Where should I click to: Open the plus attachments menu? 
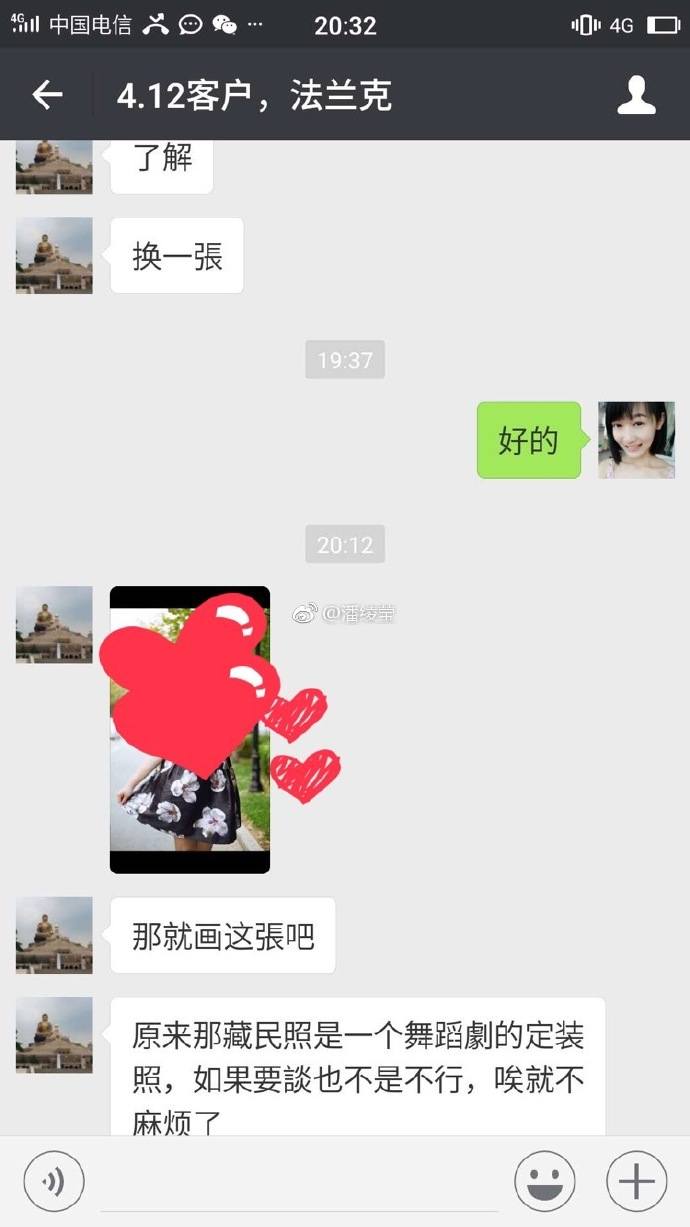[637, 1181]
